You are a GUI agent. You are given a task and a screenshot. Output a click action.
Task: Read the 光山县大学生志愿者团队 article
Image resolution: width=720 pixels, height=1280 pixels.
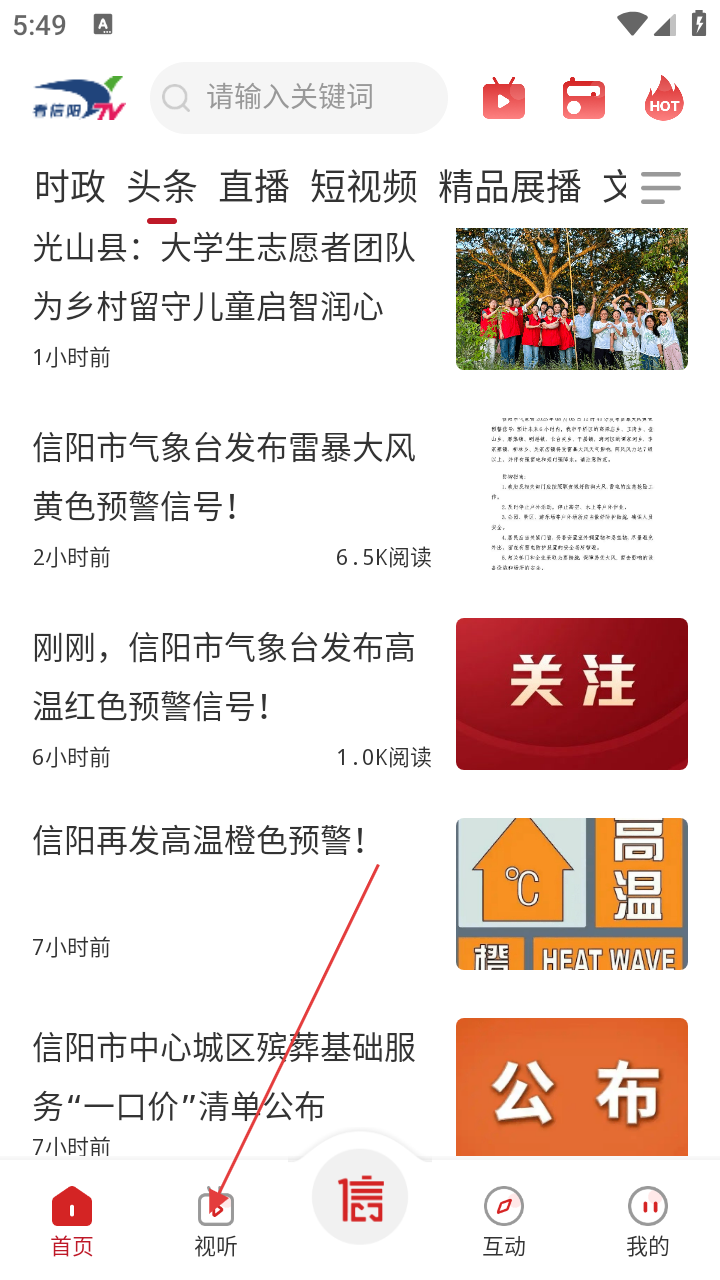click(224, 277)
